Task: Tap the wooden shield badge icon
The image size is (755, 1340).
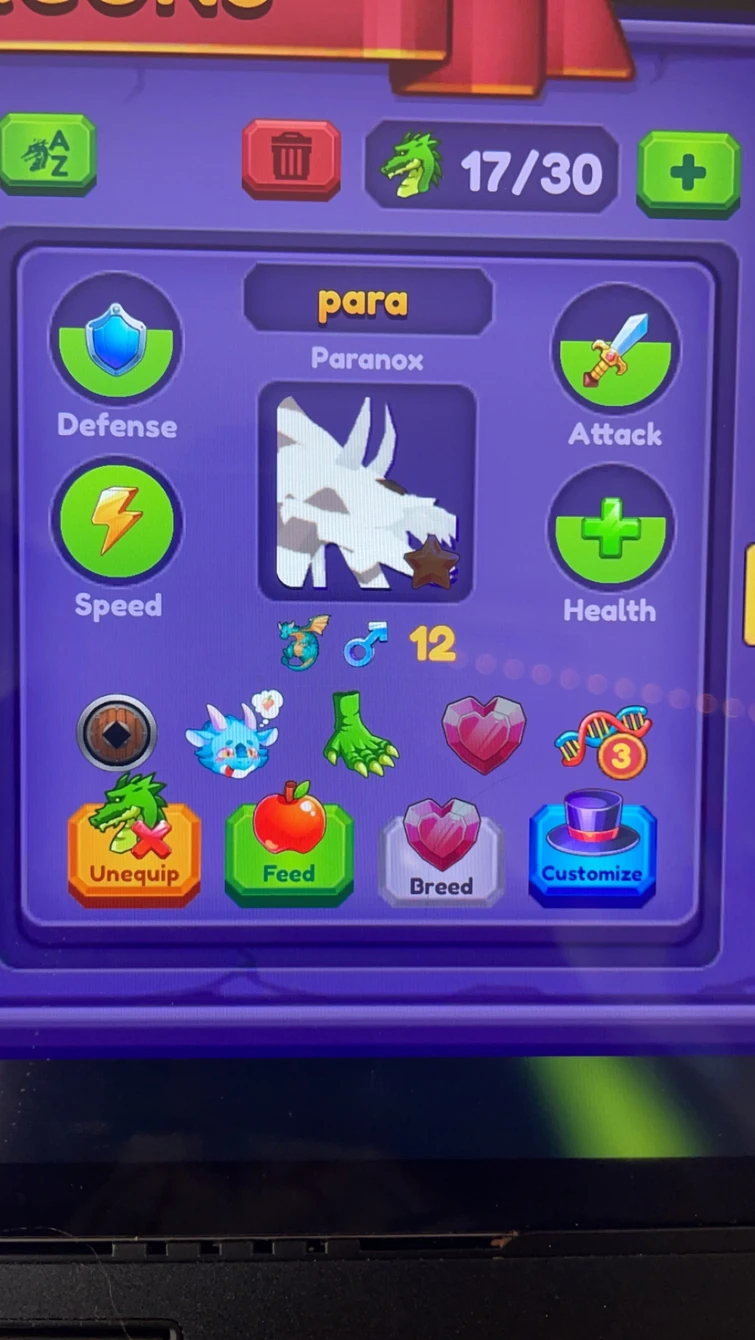Action: (x=117, y=733)
